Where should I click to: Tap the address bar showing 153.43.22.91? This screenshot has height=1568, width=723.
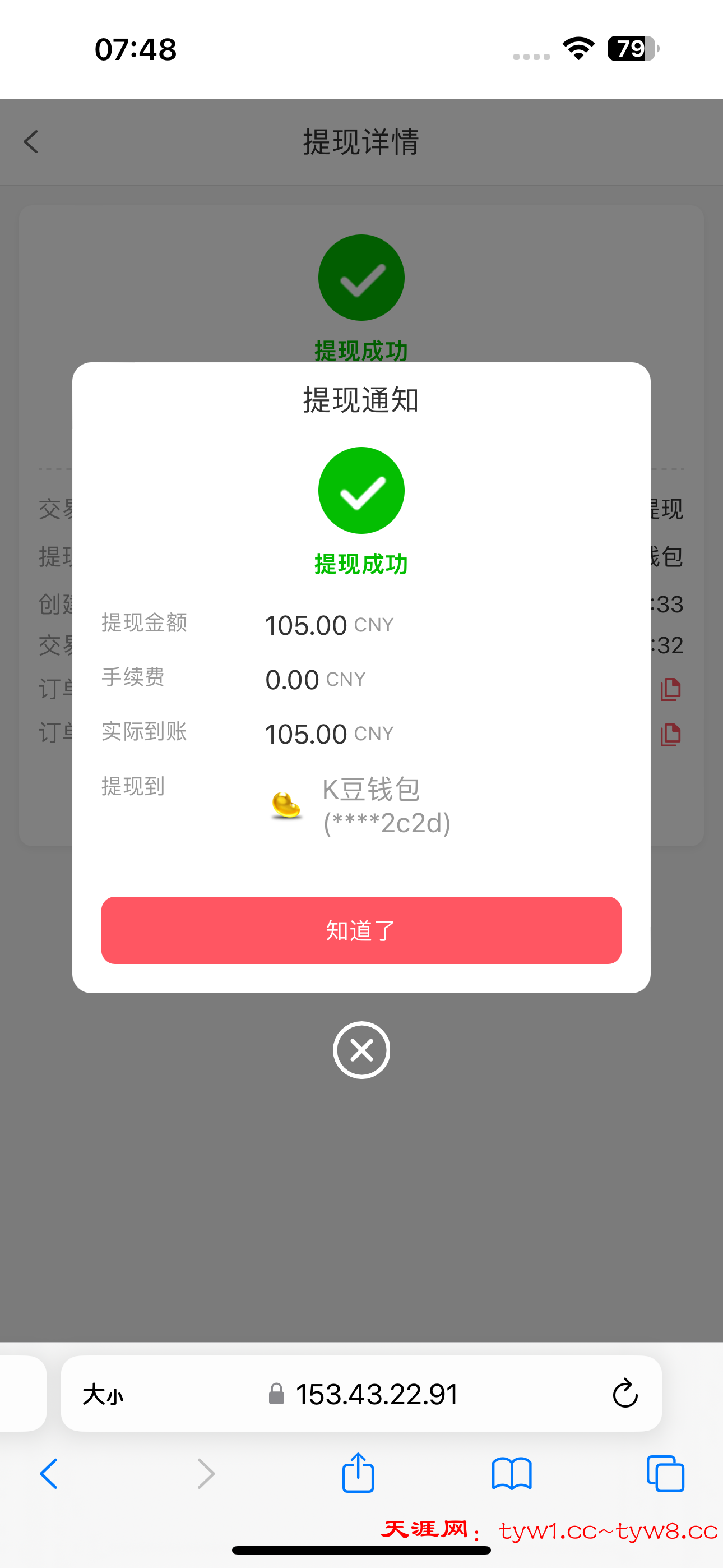376,1394
